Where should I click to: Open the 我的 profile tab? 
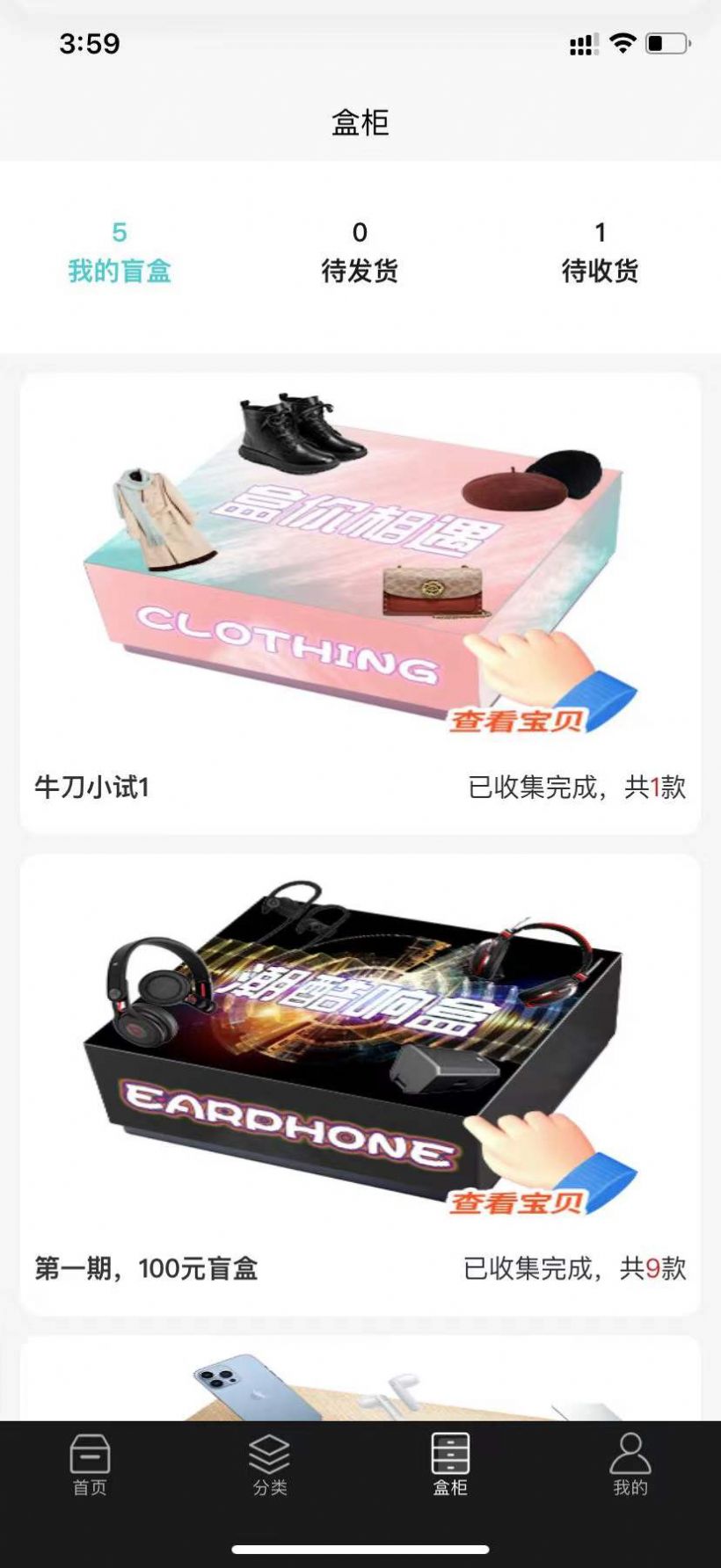pyautogui.click(x=630, y=1464)
